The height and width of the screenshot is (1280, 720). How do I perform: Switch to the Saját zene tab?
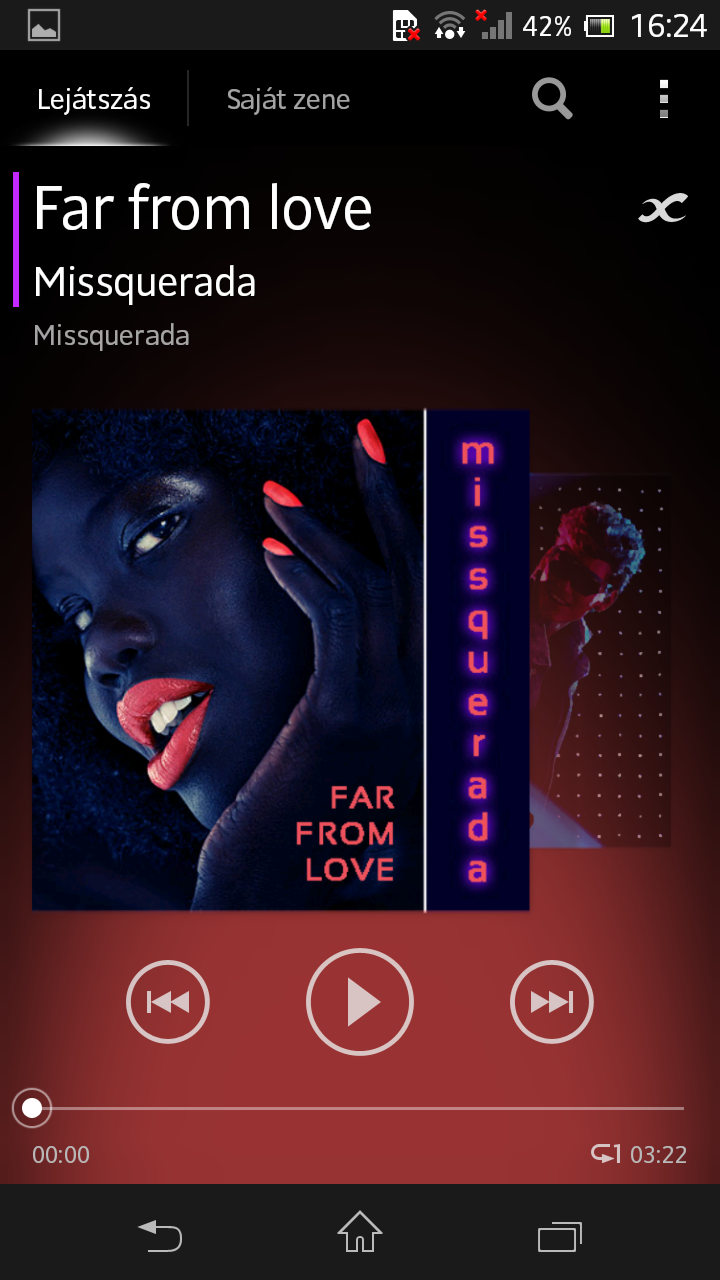pos(288,100)
